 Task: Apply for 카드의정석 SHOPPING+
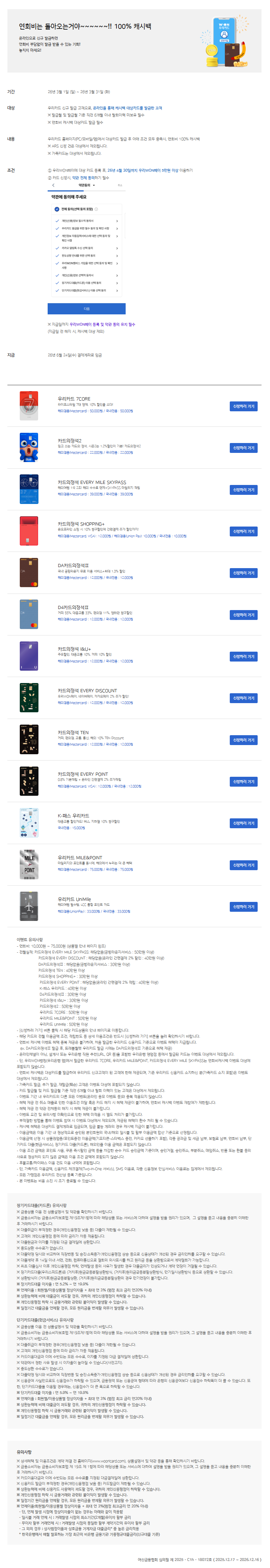(x=243, y=531)
